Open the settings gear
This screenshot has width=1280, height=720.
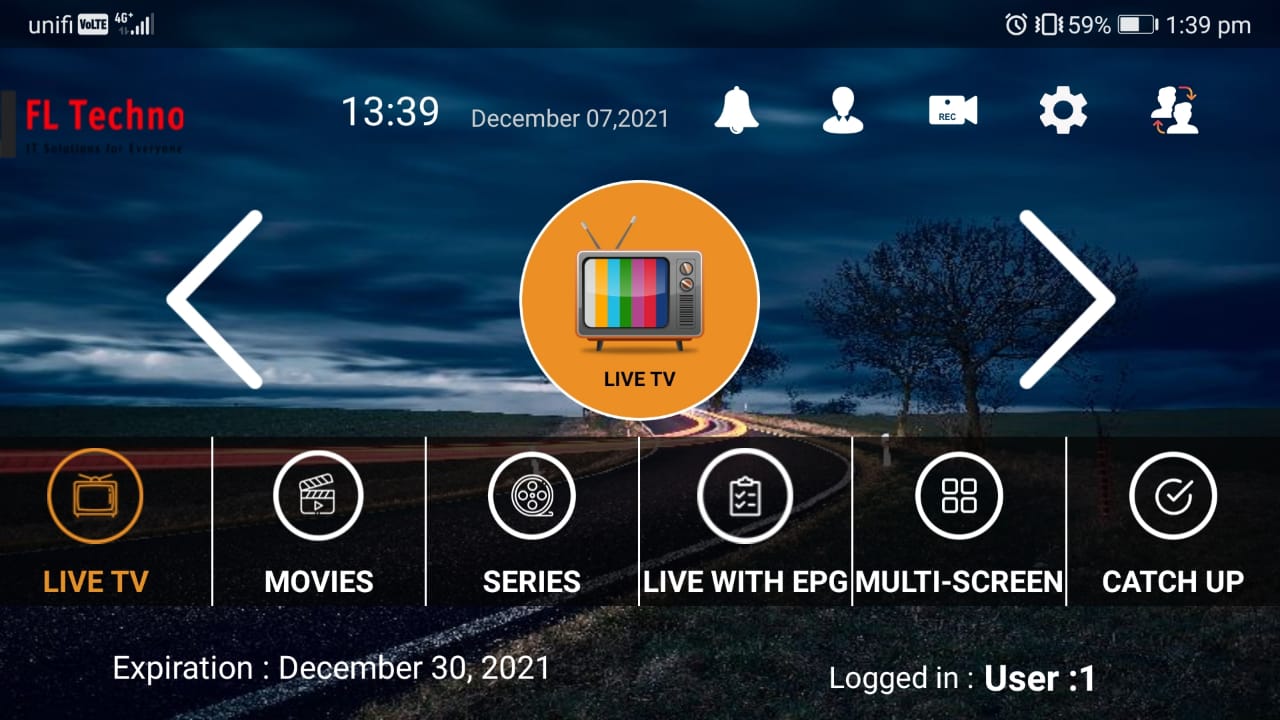pyautogui.click(x=1063, y=110)
